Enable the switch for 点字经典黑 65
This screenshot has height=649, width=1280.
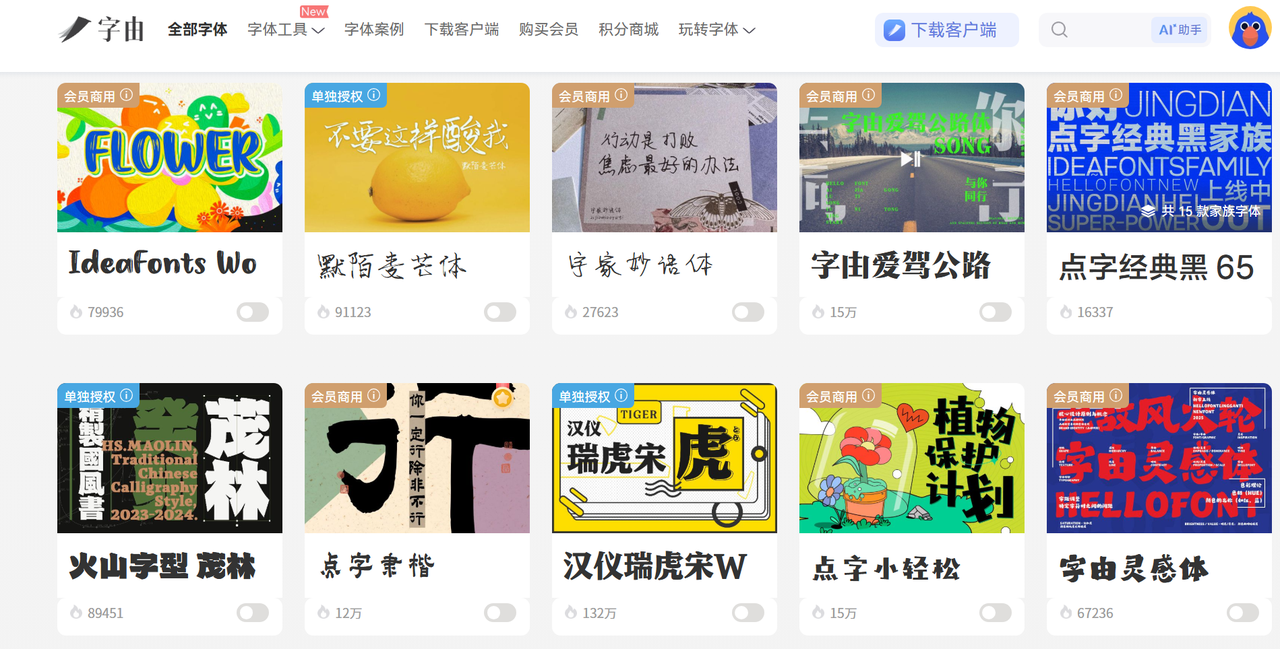pyautogui.click(x=1242, y=312)
